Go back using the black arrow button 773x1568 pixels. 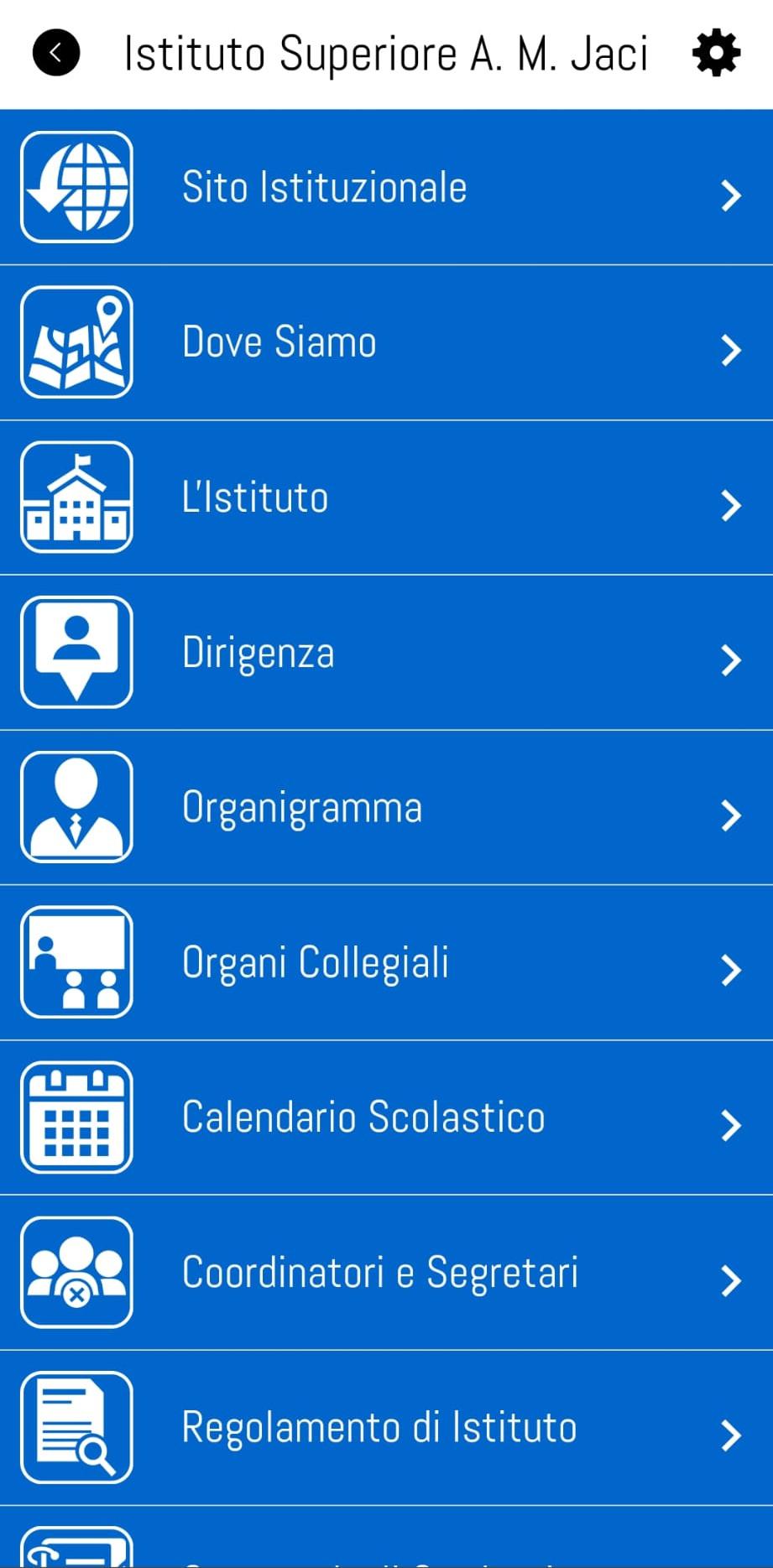pos(56,53)
